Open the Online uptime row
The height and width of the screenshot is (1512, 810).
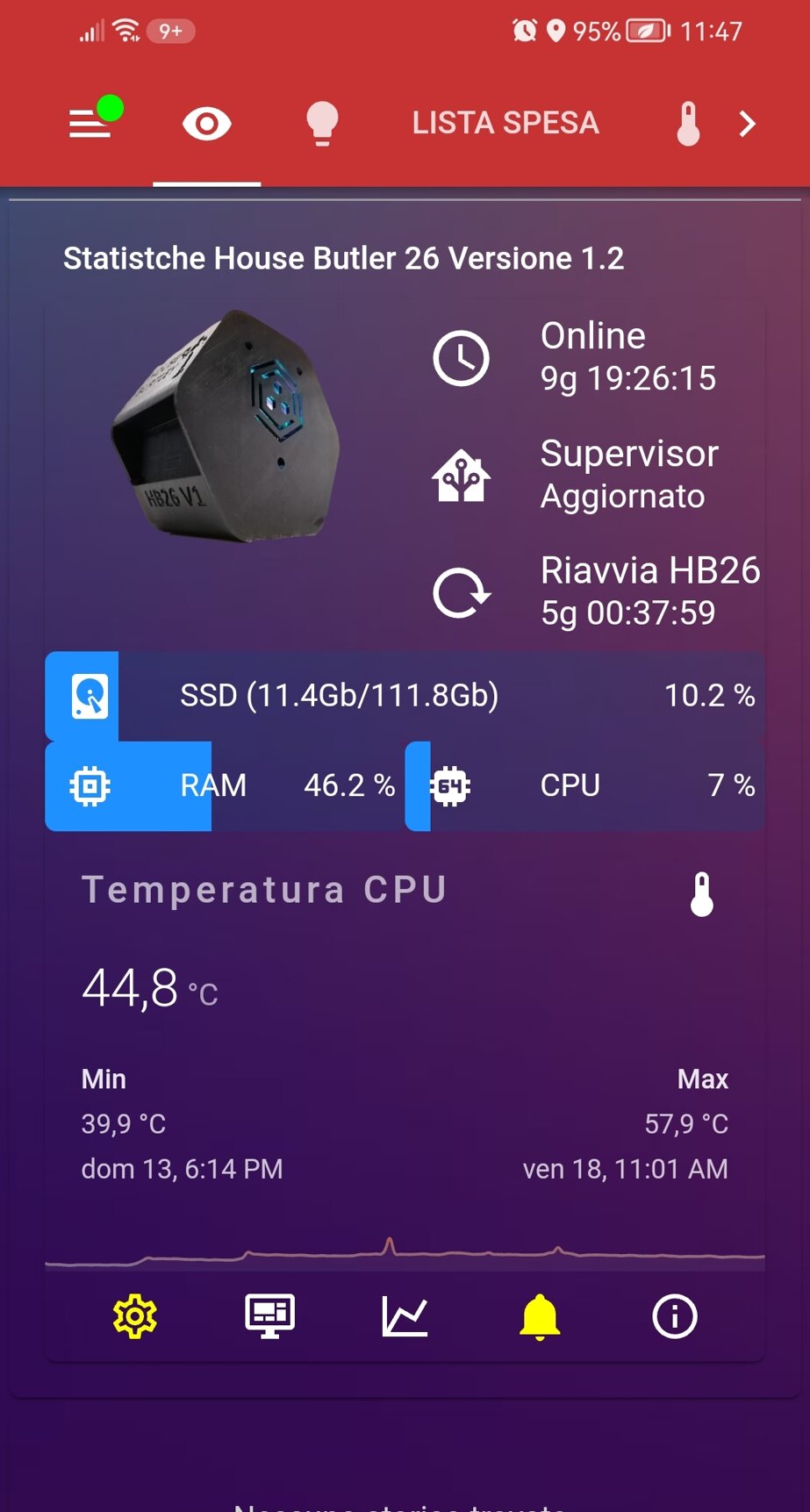tap(597, 357)
